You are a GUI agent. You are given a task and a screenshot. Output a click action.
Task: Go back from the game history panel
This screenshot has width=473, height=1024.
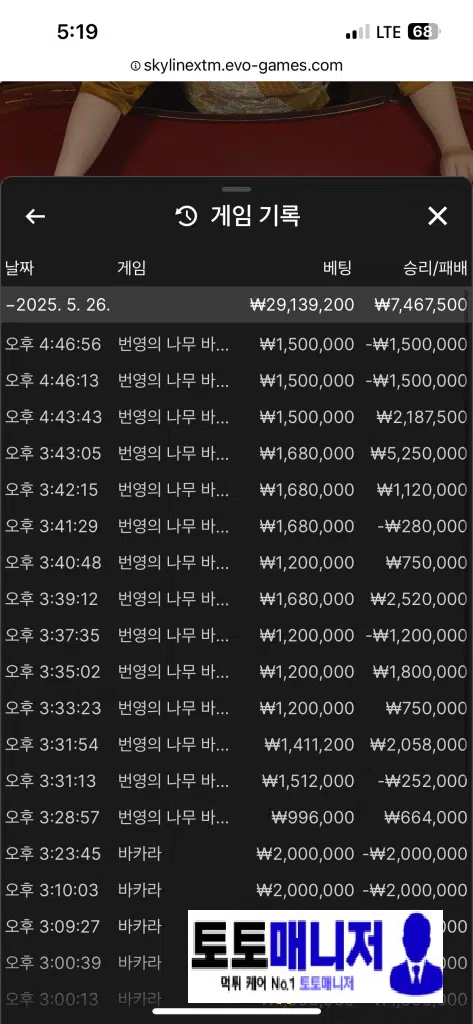[x=35, y=216]
